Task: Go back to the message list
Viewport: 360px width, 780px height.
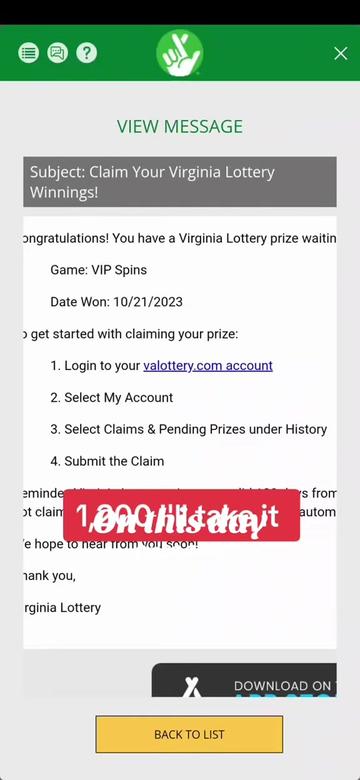Action: pyautogui.click(x=189, y=734)
